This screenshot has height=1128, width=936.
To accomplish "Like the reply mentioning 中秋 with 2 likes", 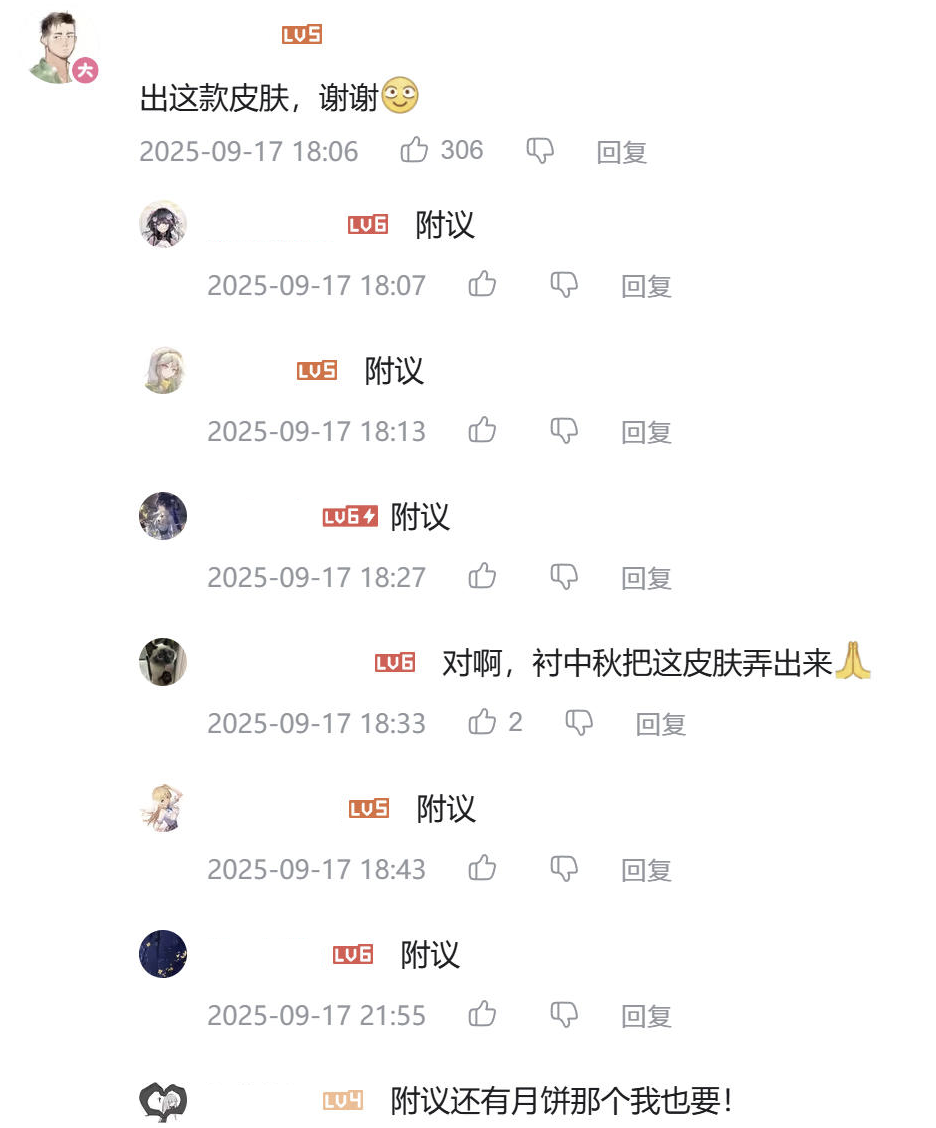I will click(x=483, y=722).
